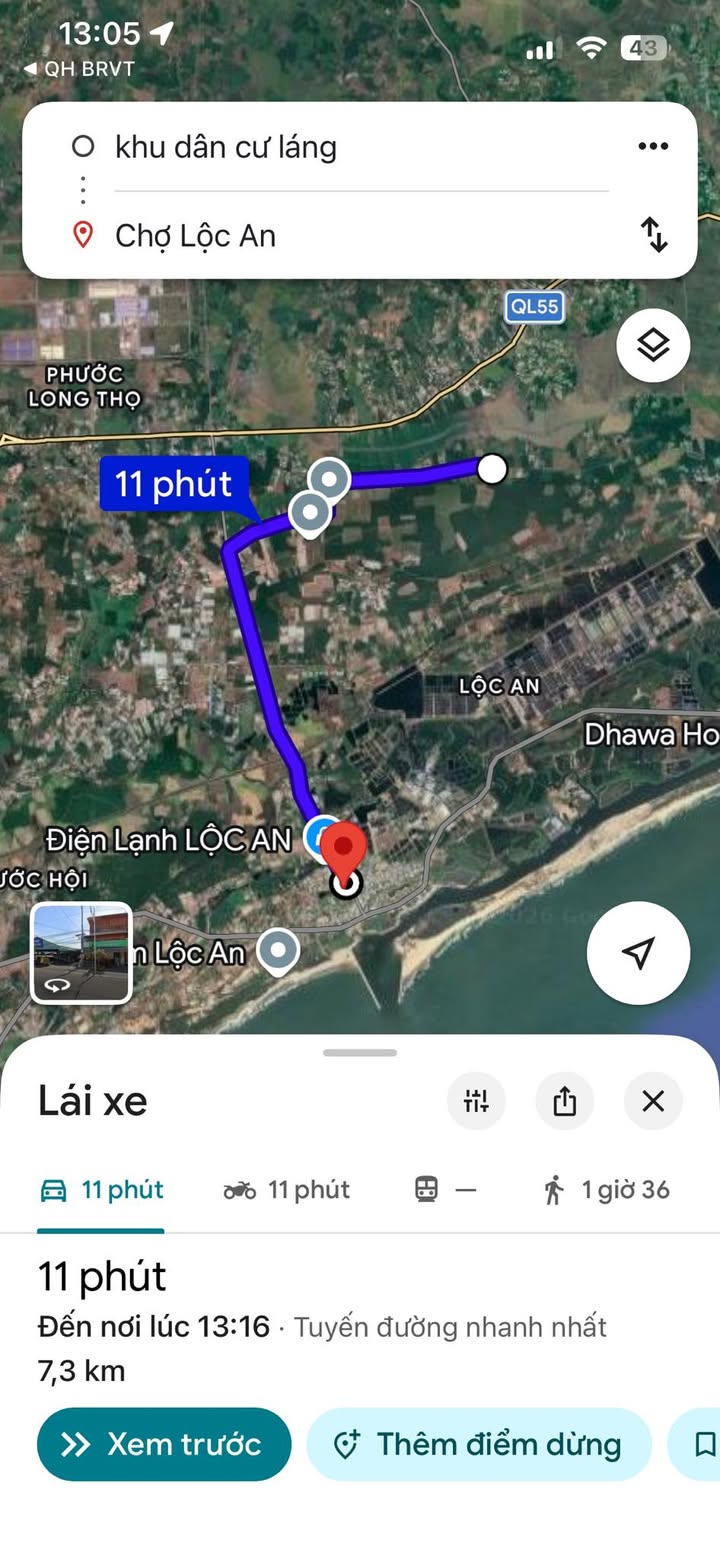Viewport: 720px width, 1559px height.
Task: Open the route options filter
Action: coord(476,1101)
